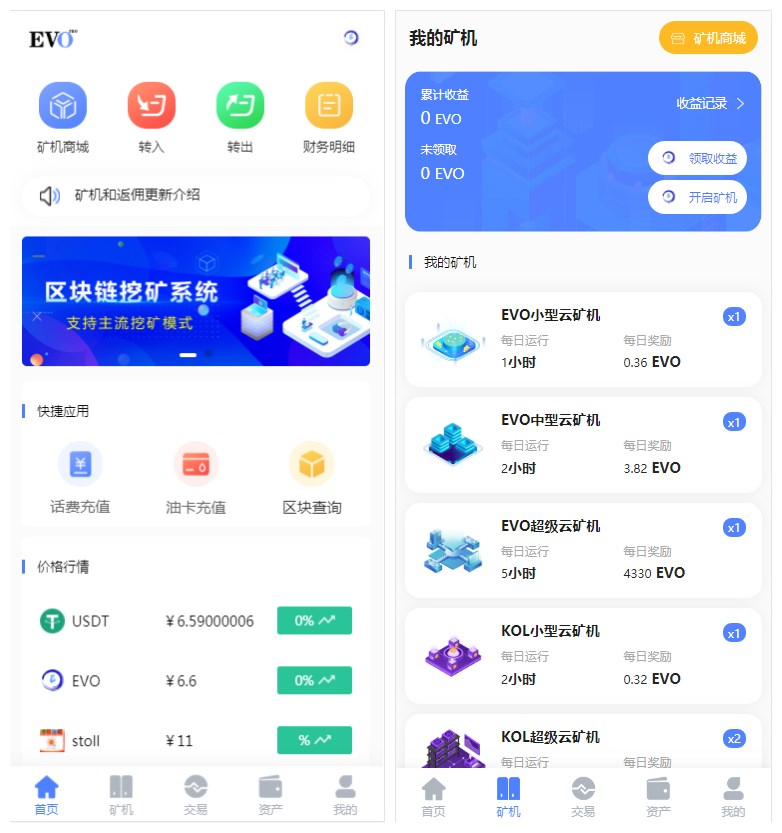Open the EVO超级云矿机 card

tap(583, 550)
